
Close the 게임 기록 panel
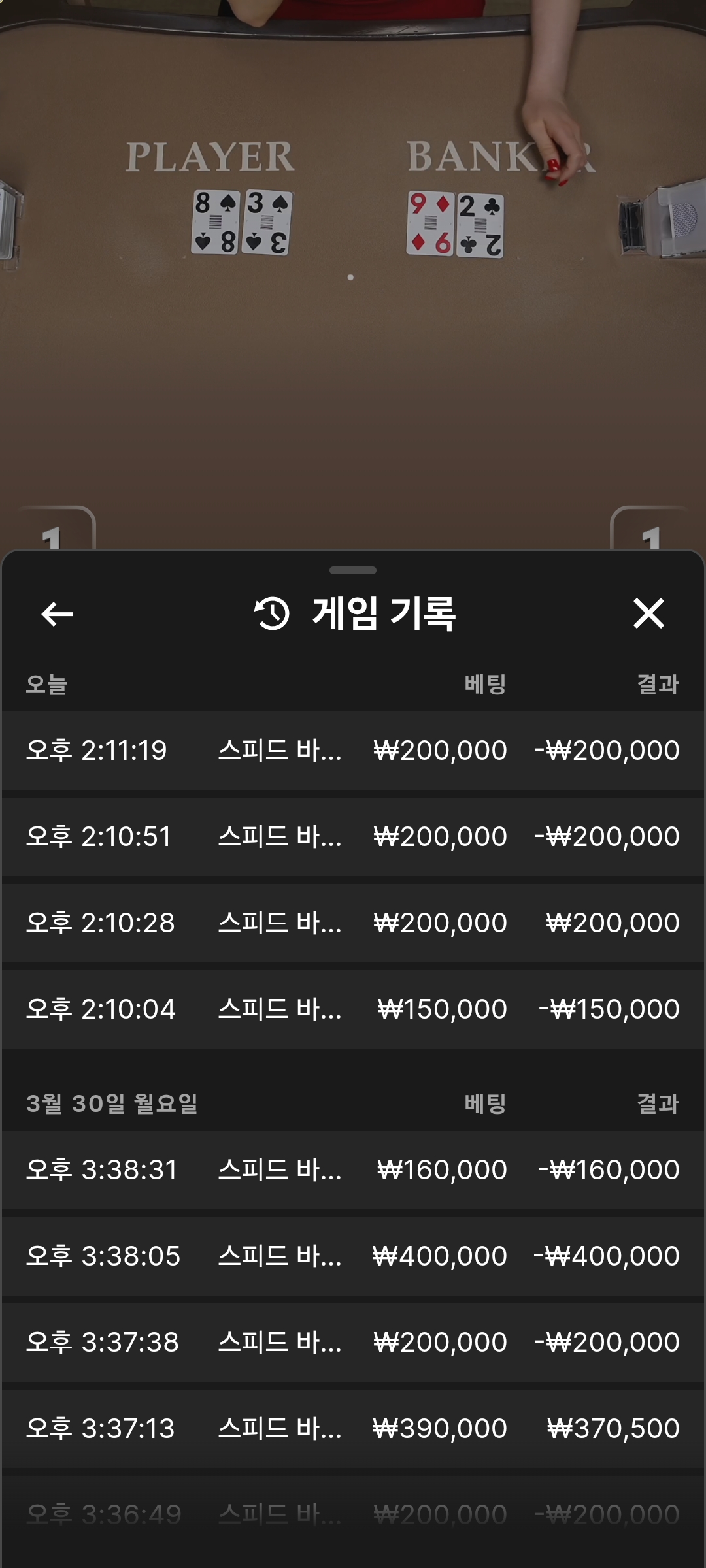pyautogui.click(x=648, y=613)
